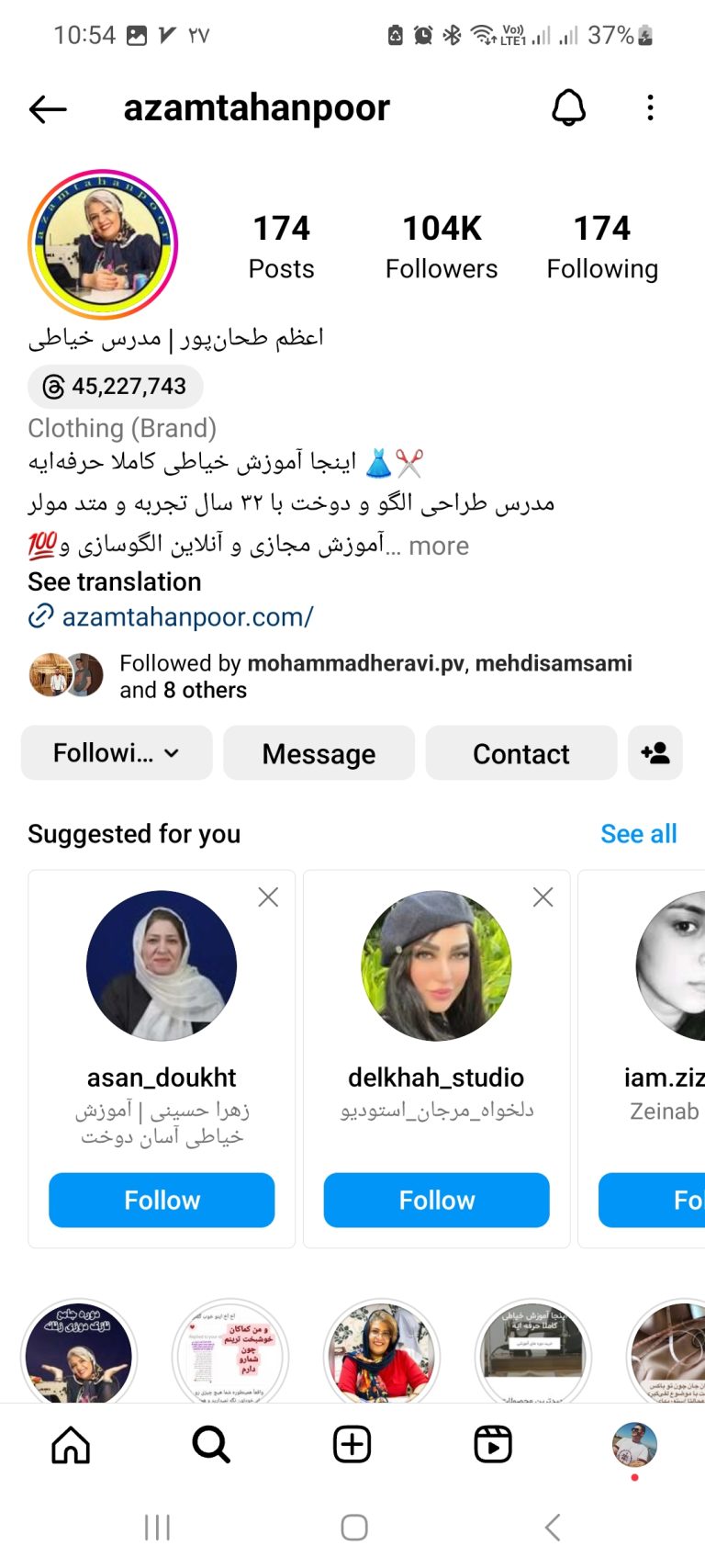Expand the bio with more
Image resolution: width=705 pixels, height=1568 pixels.
click(439, 546)
